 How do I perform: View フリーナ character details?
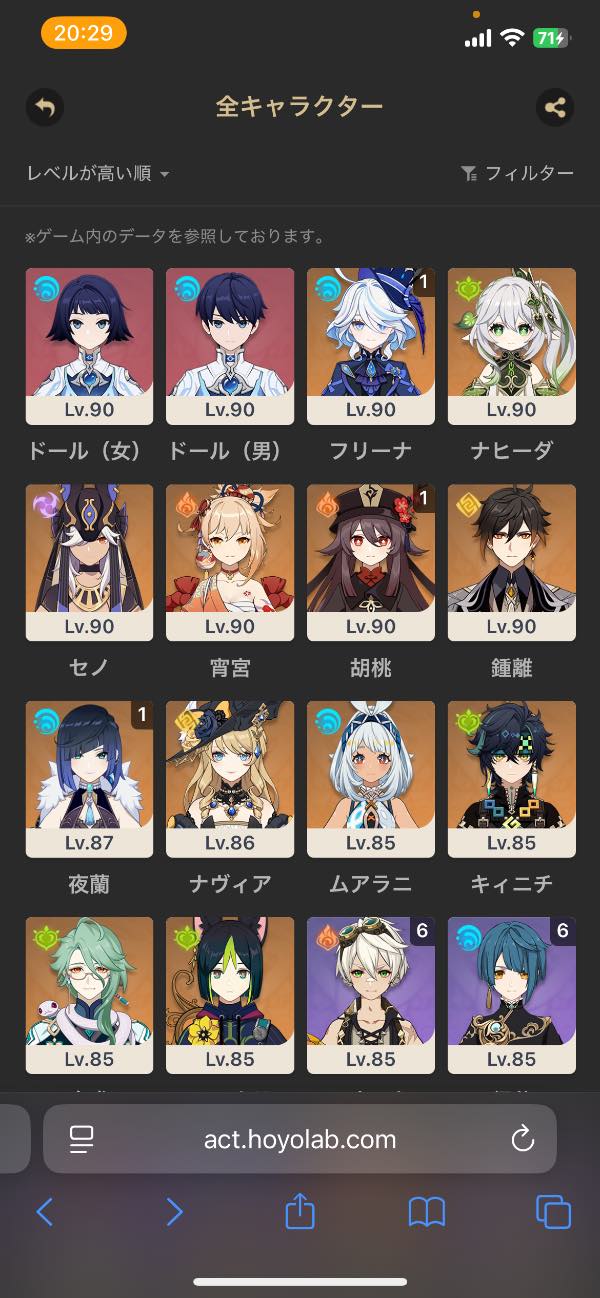pyautogui.click(x=371, y=345)
